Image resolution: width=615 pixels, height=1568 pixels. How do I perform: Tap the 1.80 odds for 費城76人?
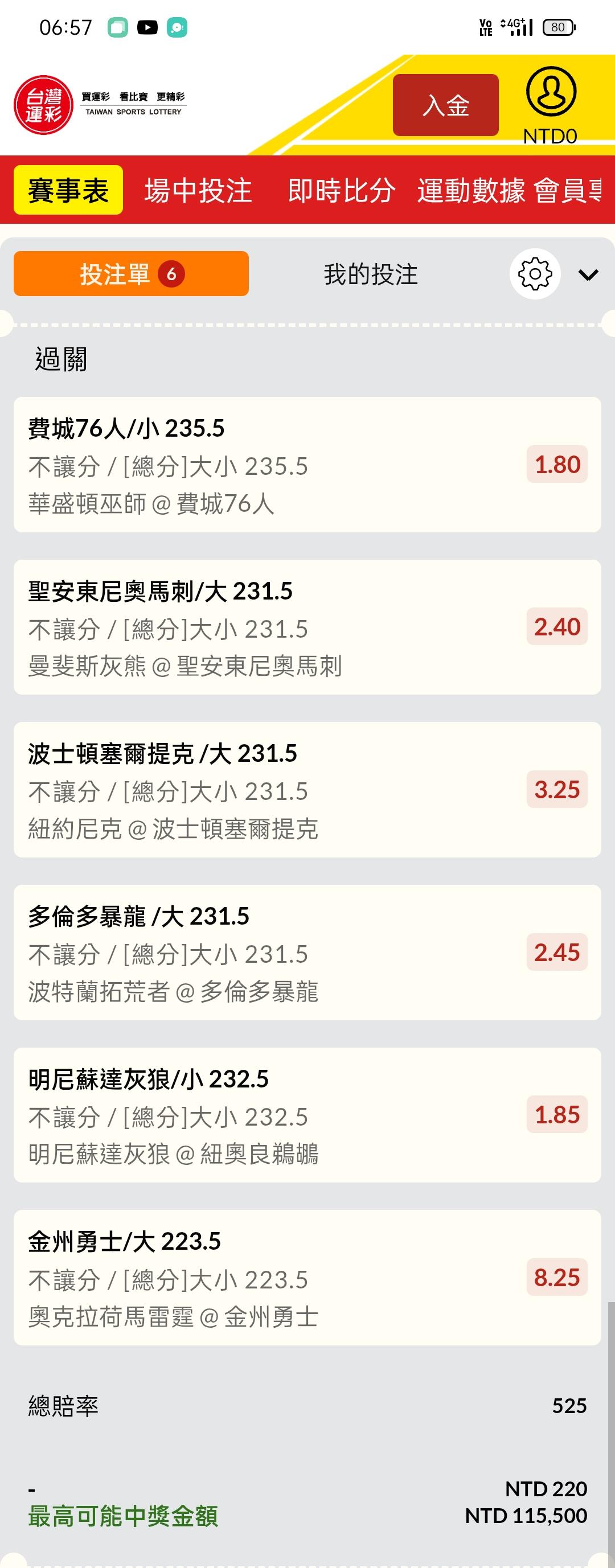pos(556,465)
